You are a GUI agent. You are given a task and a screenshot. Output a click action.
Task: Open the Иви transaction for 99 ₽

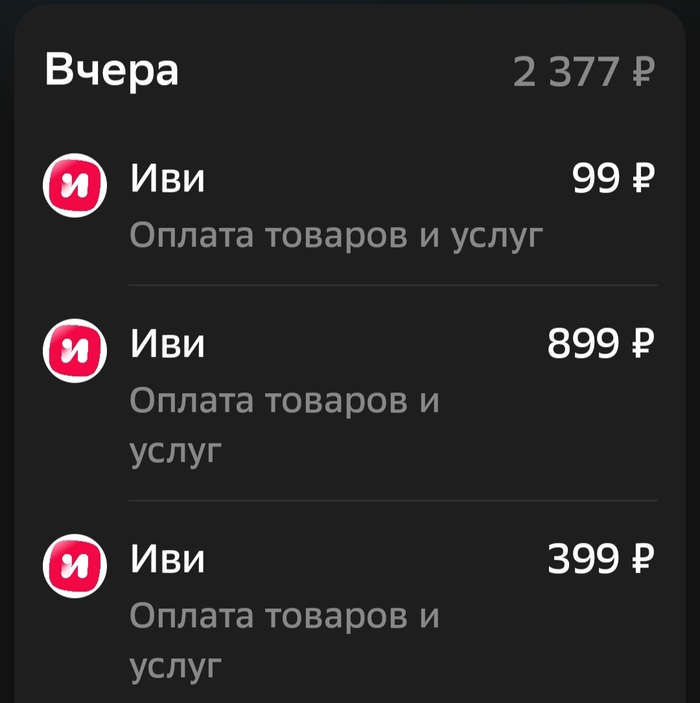click(350, 208)
